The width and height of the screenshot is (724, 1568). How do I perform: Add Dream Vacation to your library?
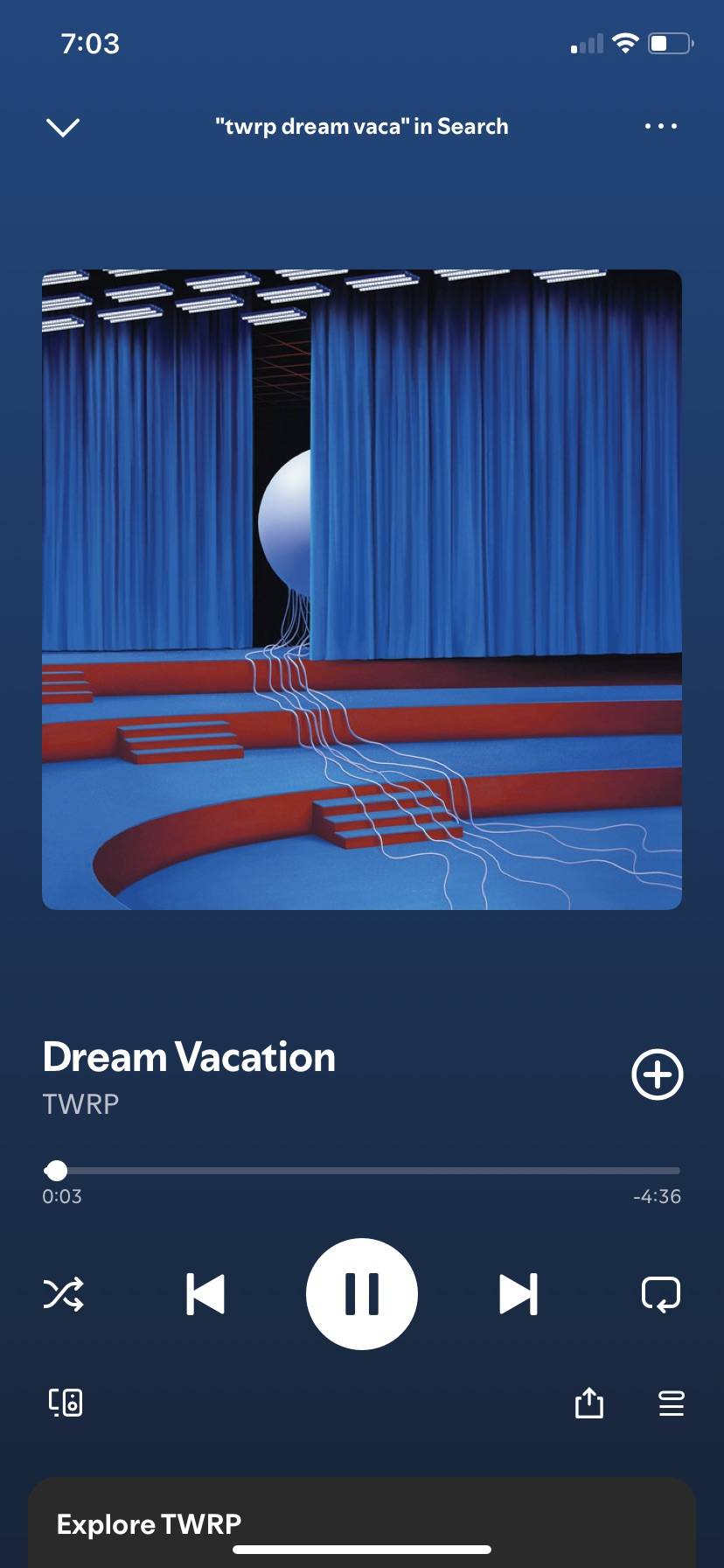657,1074
